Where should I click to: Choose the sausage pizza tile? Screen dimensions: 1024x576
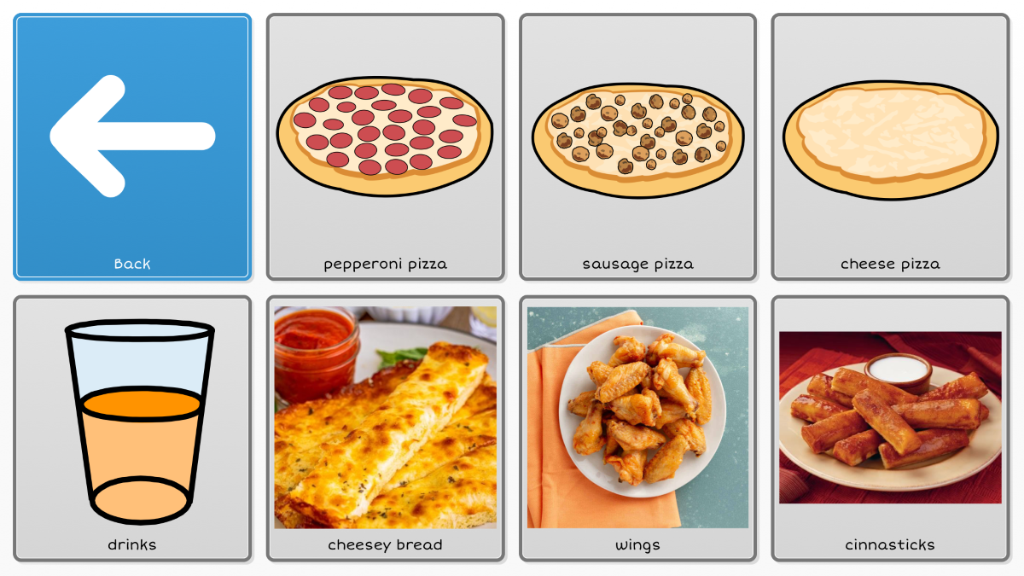(638, 147)
